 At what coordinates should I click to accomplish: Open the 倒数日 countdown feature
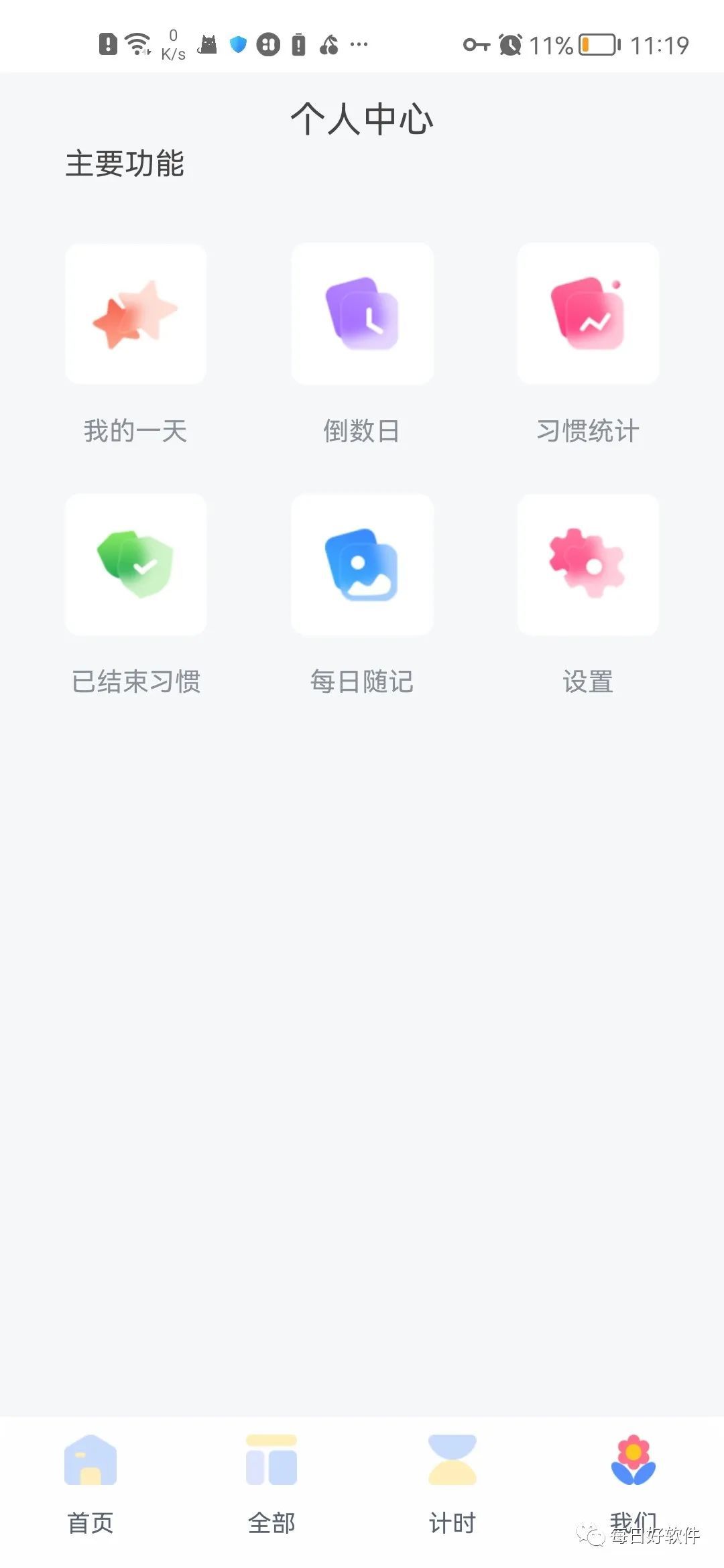click(x=362, y=314)
